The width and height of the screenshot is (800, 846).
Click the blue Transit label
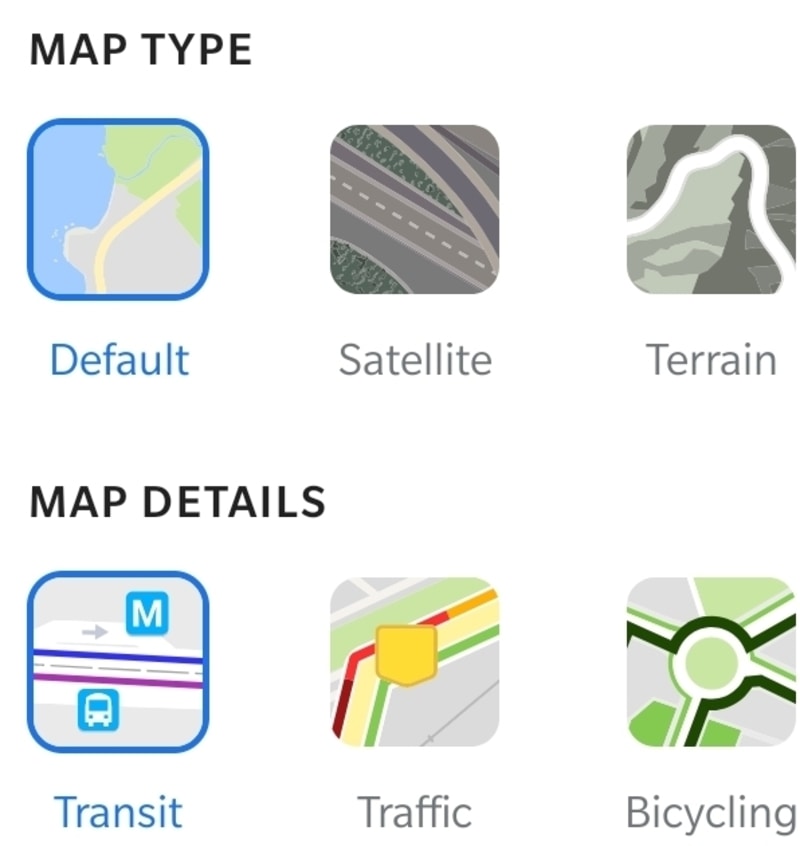click(x=119, y=812)
